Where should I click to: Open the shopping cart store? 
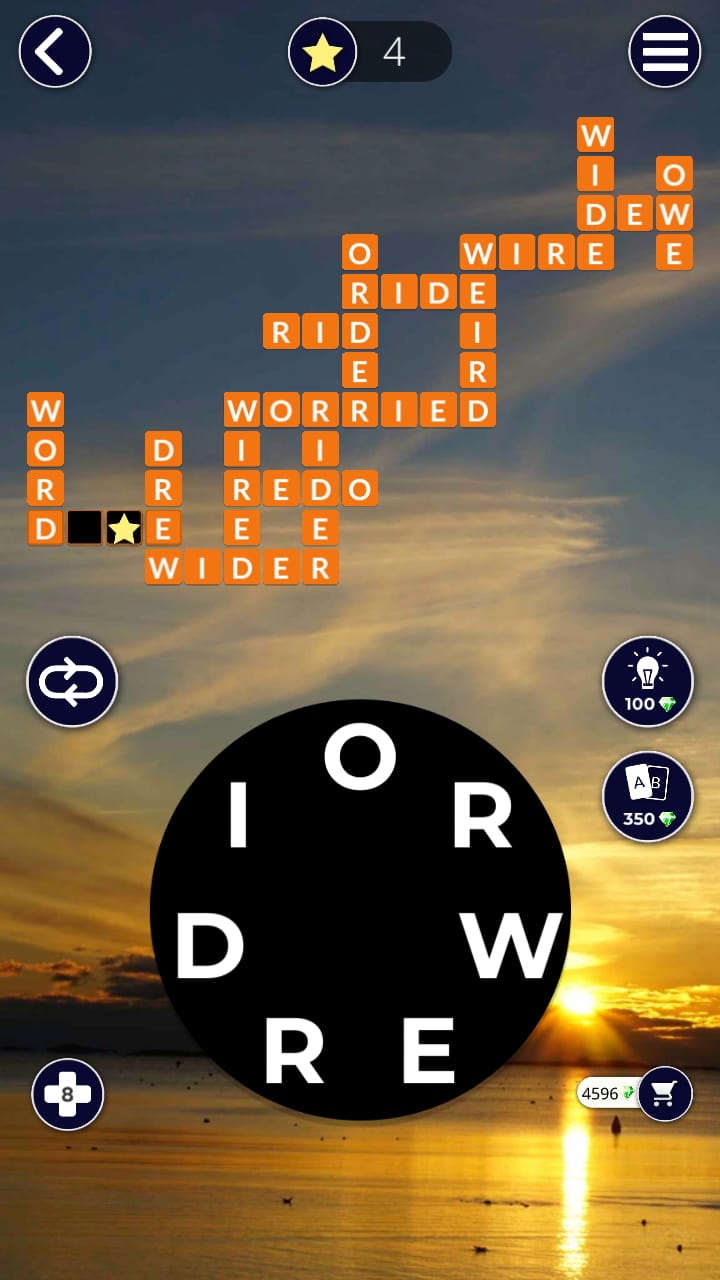coord(664,1093)
